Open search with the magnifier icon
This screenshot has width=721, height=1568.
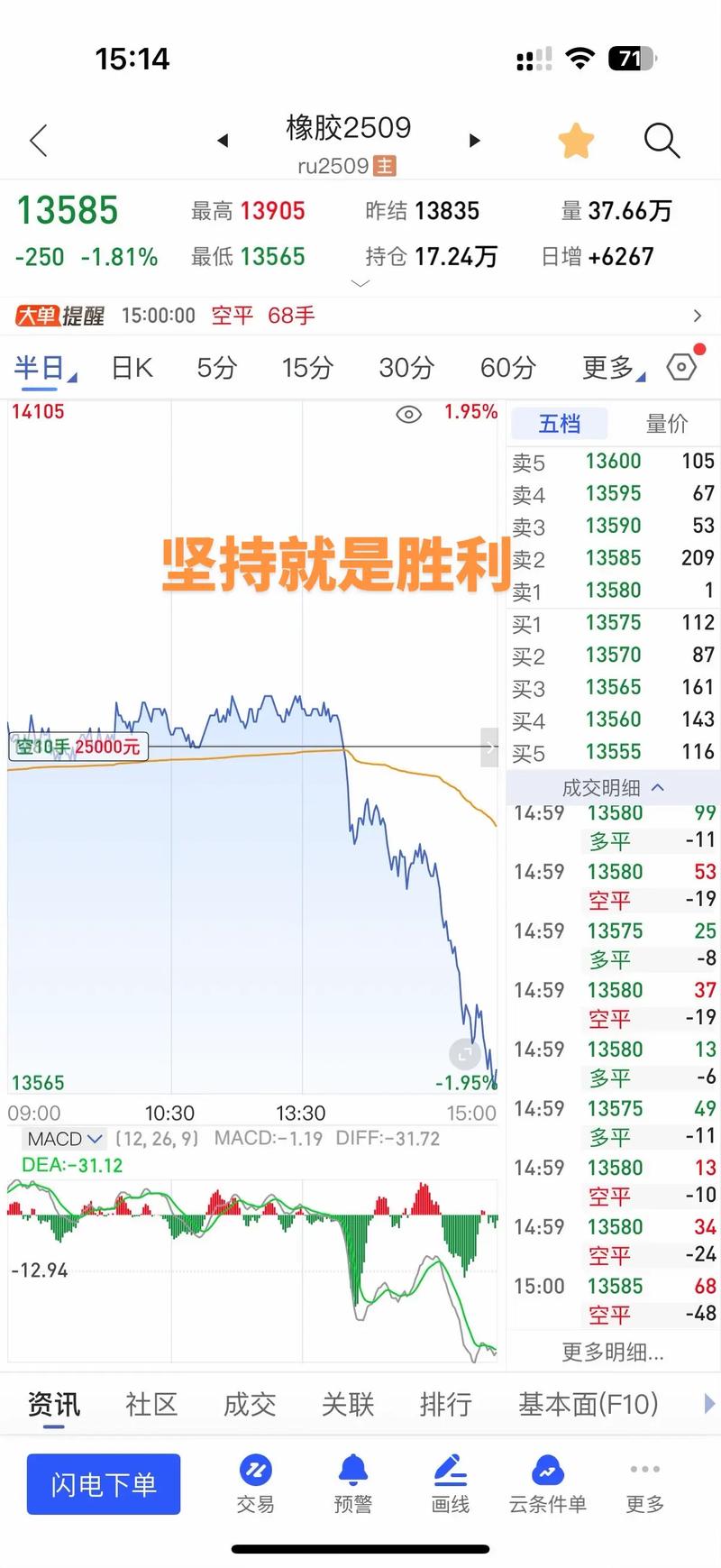coord(662,141)
